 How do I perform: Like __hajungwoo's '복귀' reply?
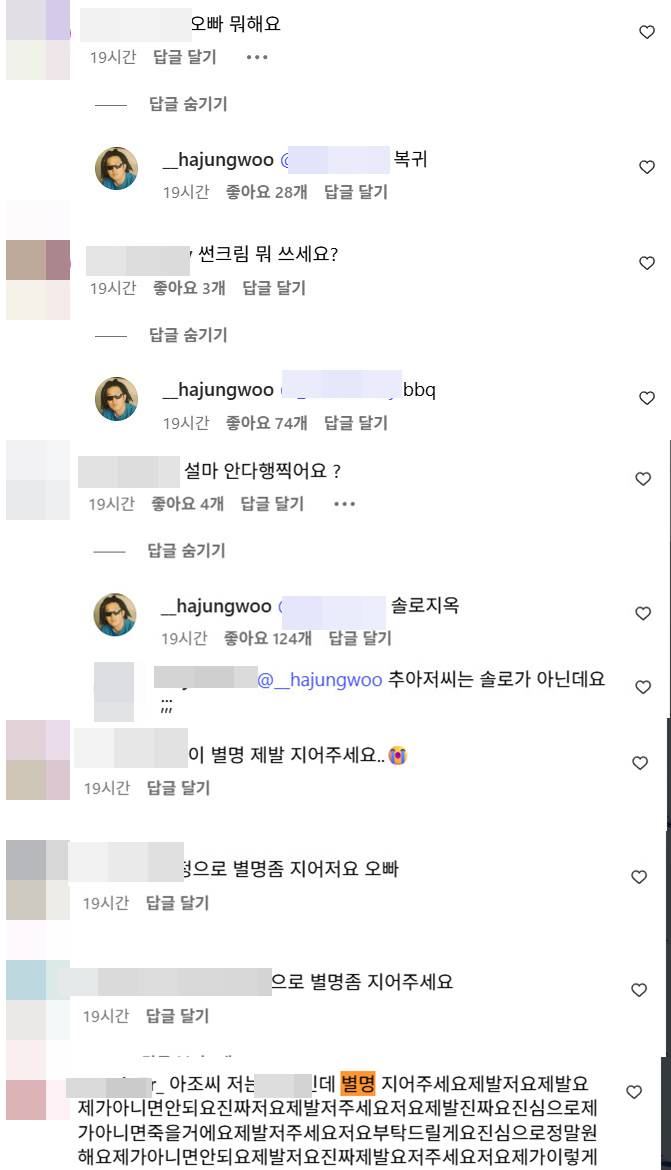click(646, 167)
